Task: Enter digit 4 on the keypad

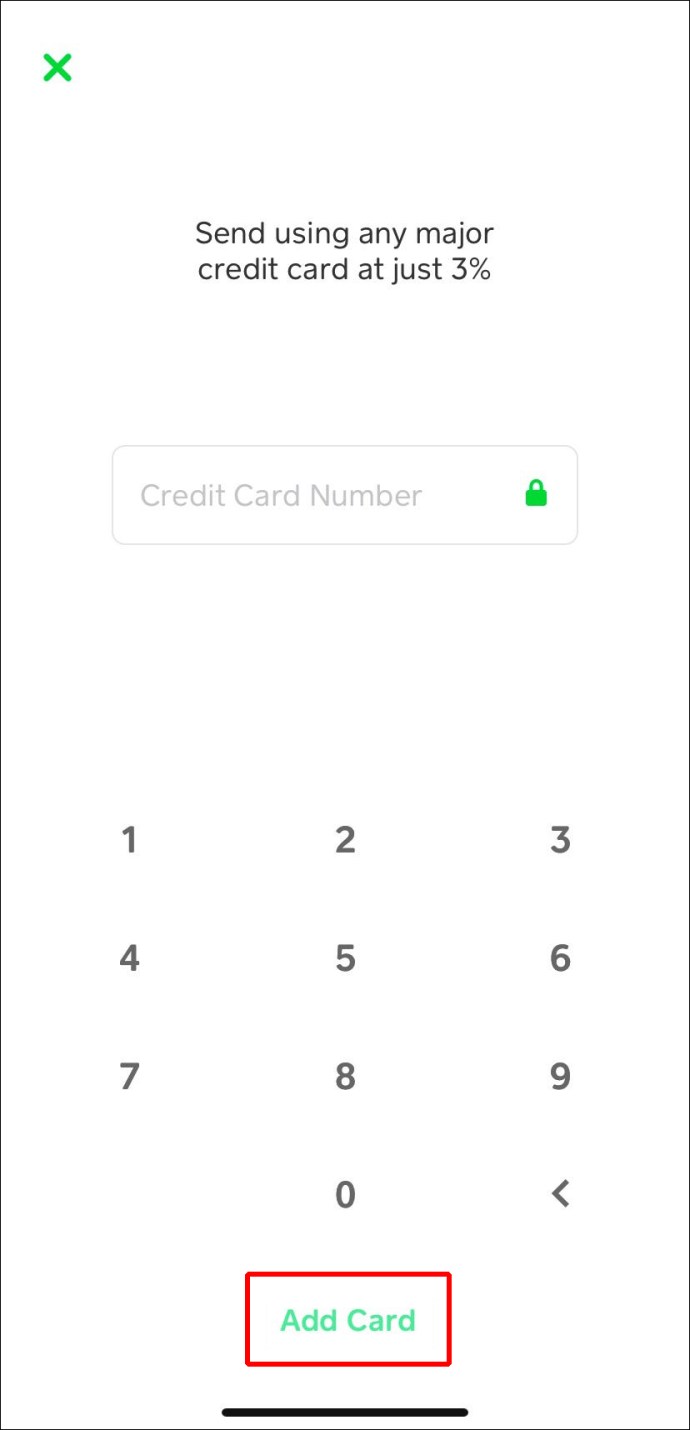Action: [x=129, y=958]
